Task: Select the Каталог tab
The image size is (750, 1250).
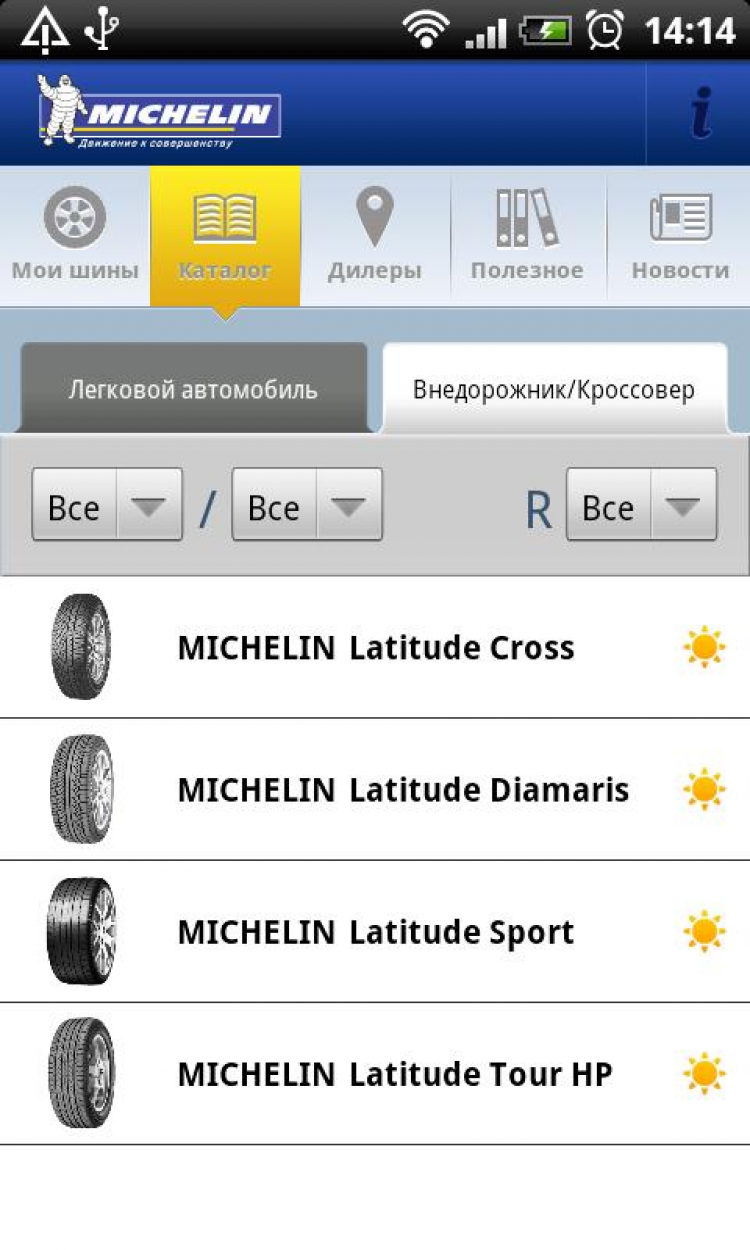Action: click(225, 236)
